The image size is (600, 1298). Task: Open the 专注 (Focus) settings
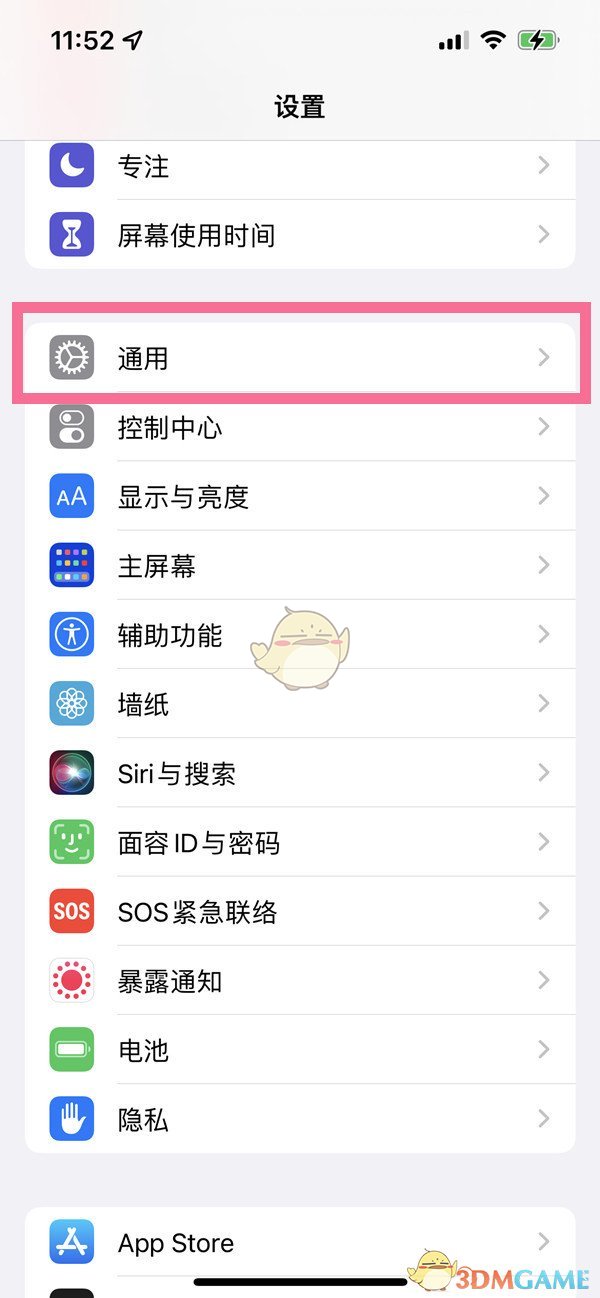coord(300,166)
